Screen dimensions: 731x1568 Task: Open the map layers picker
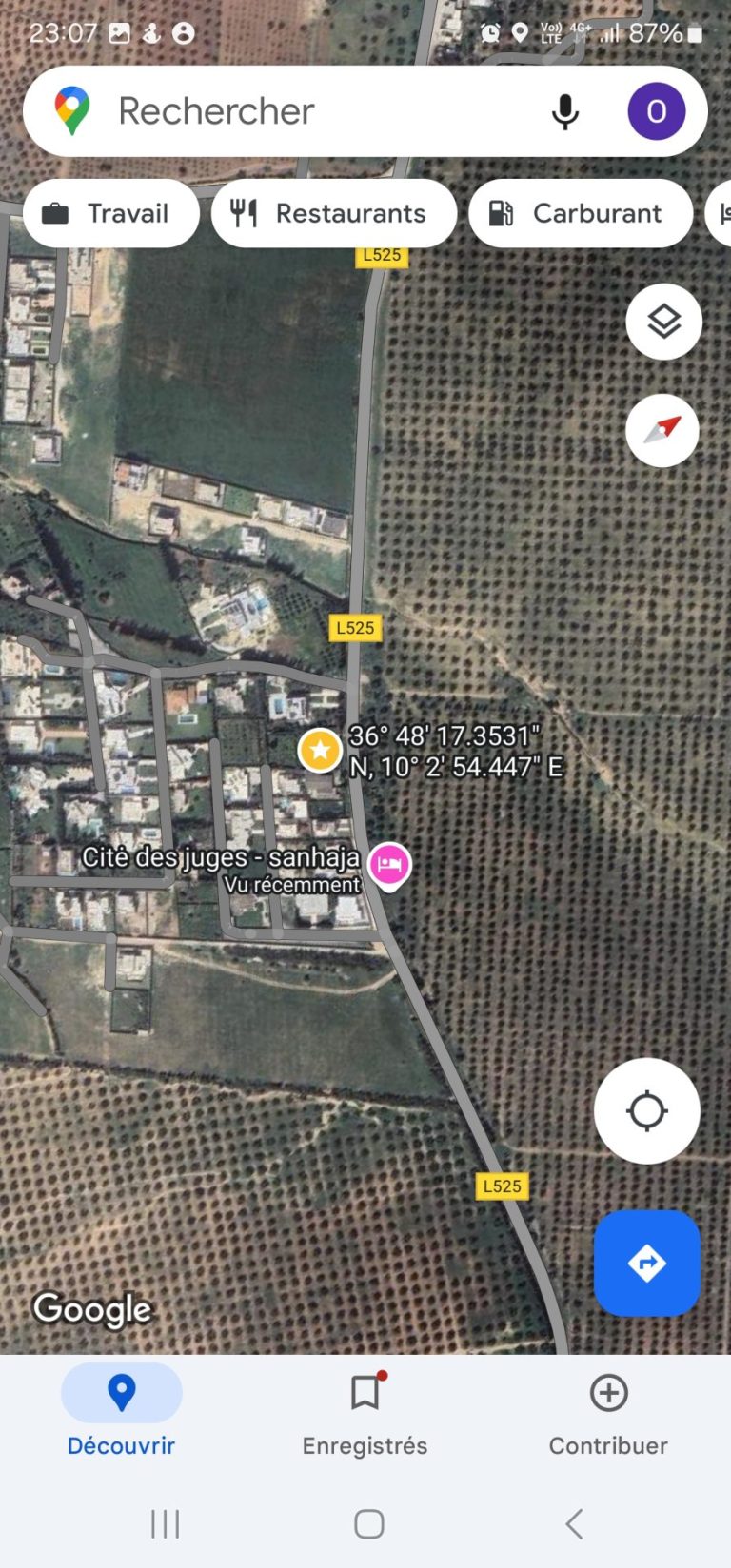pyautogui.click(x=663, y=322)
